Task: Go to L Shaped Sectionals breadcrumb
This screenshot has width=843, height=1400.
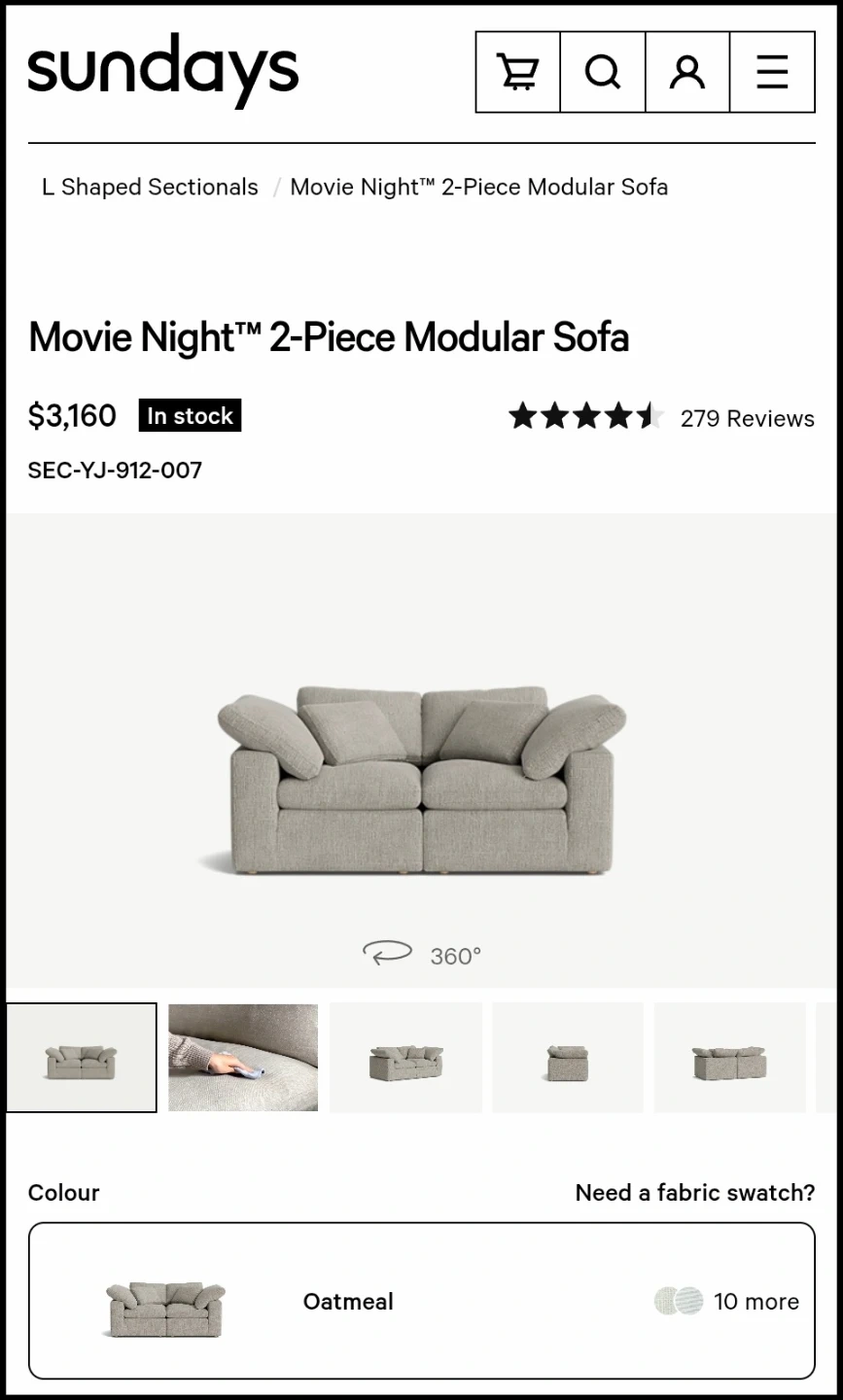Action: [x=150, y=187]
